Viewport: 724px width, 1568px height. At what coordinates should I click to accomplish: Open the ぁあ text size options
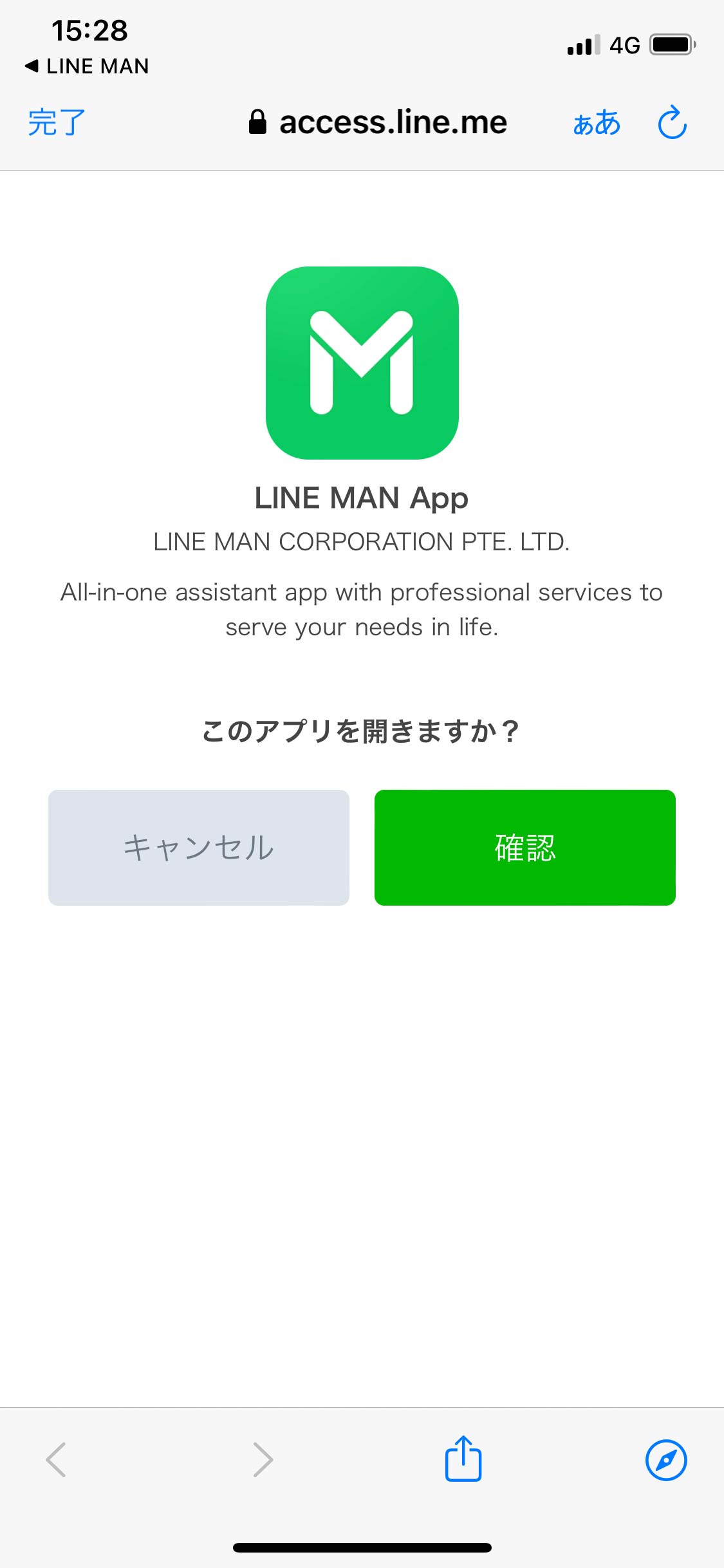[x=597, y=122]
